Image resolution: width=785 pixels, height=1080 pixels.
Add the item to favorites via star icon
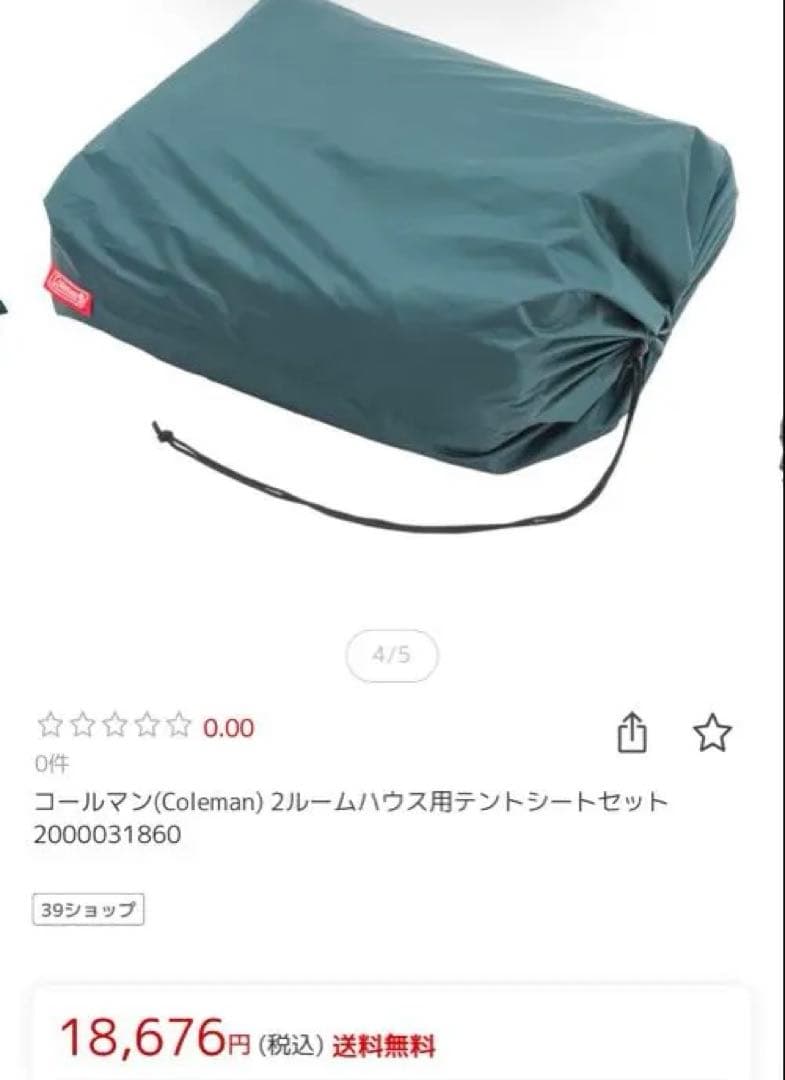(713, 732)
